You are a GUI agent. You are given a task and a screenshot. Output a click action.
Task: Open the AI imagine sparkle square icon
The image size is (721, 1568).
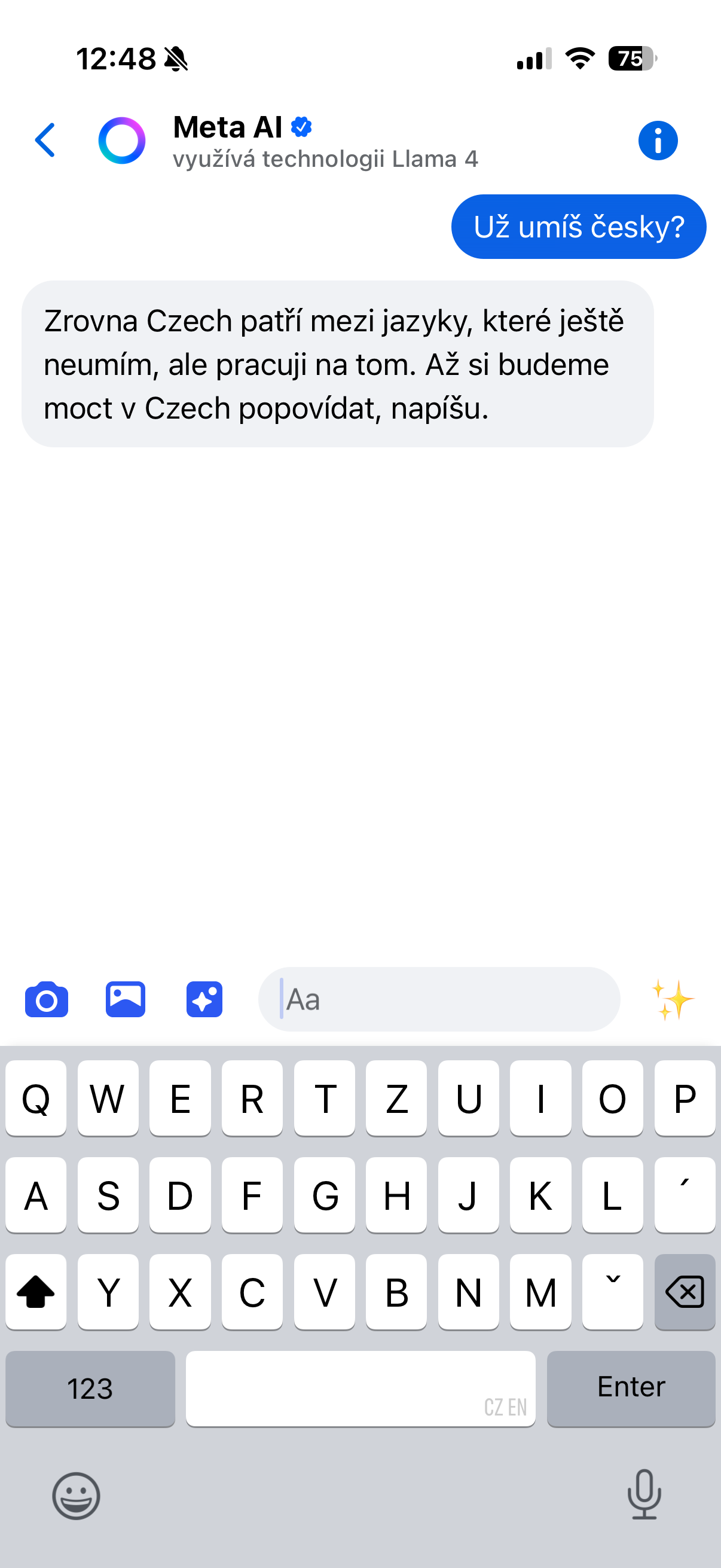[x=204, y=999]
